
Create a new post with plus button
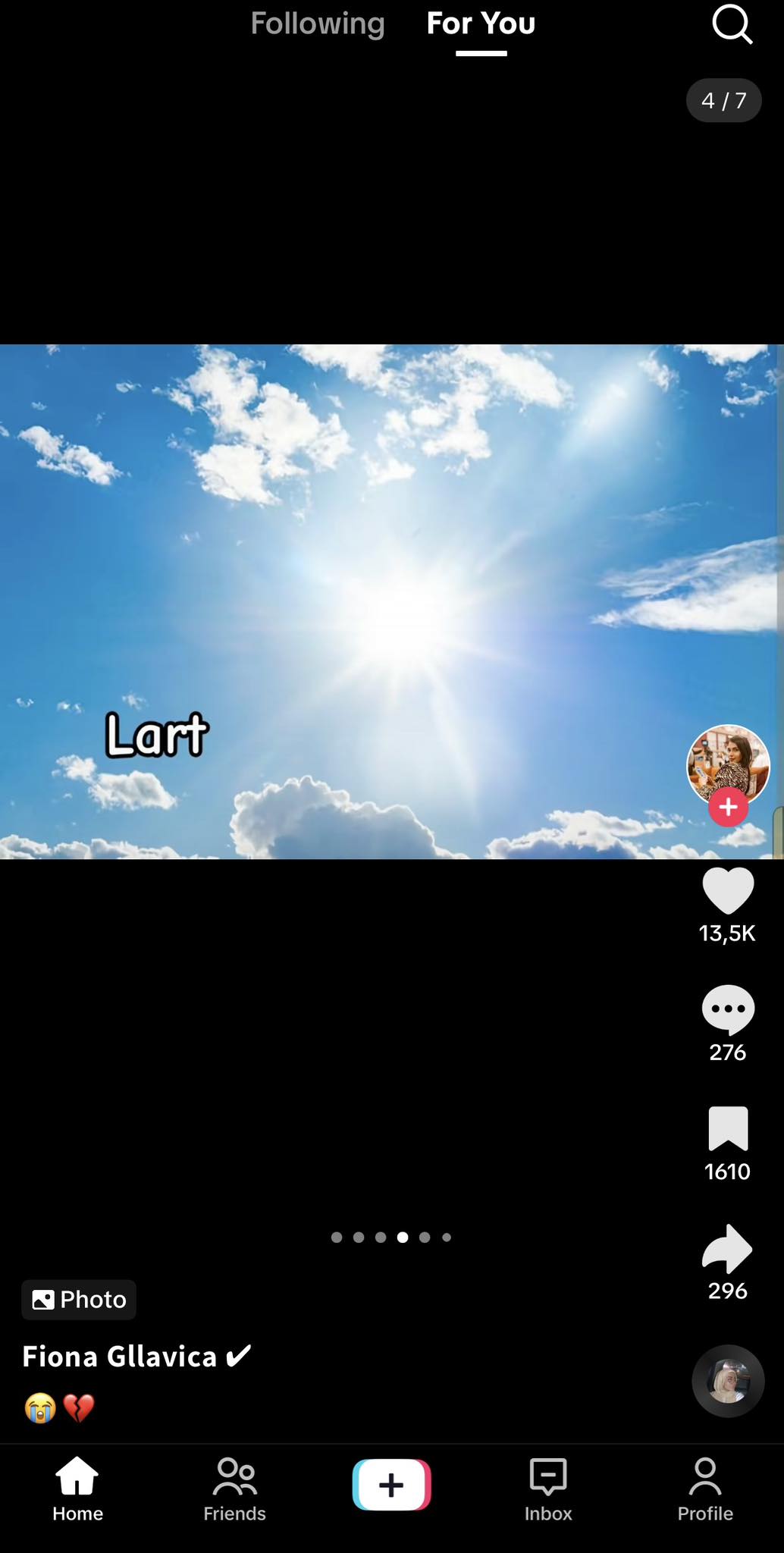click(x=391, y=1485)
